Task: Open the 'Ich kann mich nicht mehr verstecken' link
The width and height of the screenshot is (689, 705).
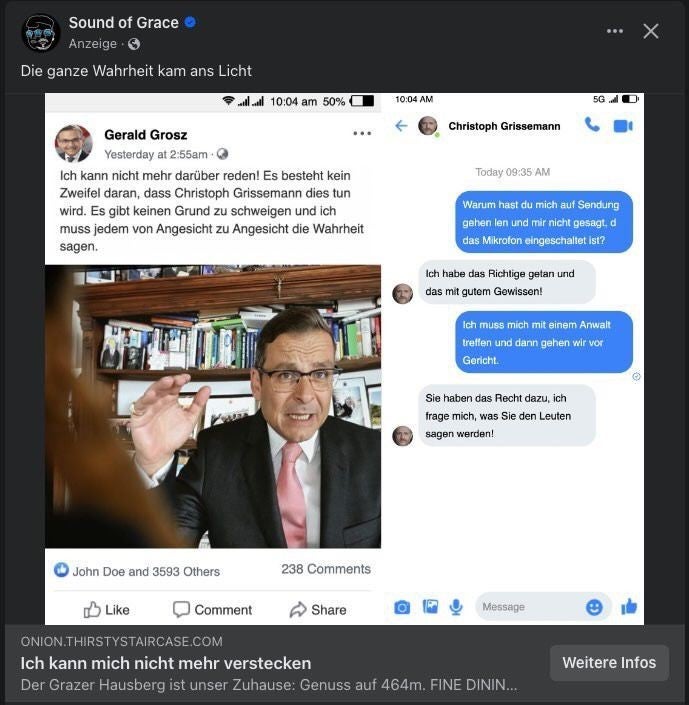Action: pos(166,663)
